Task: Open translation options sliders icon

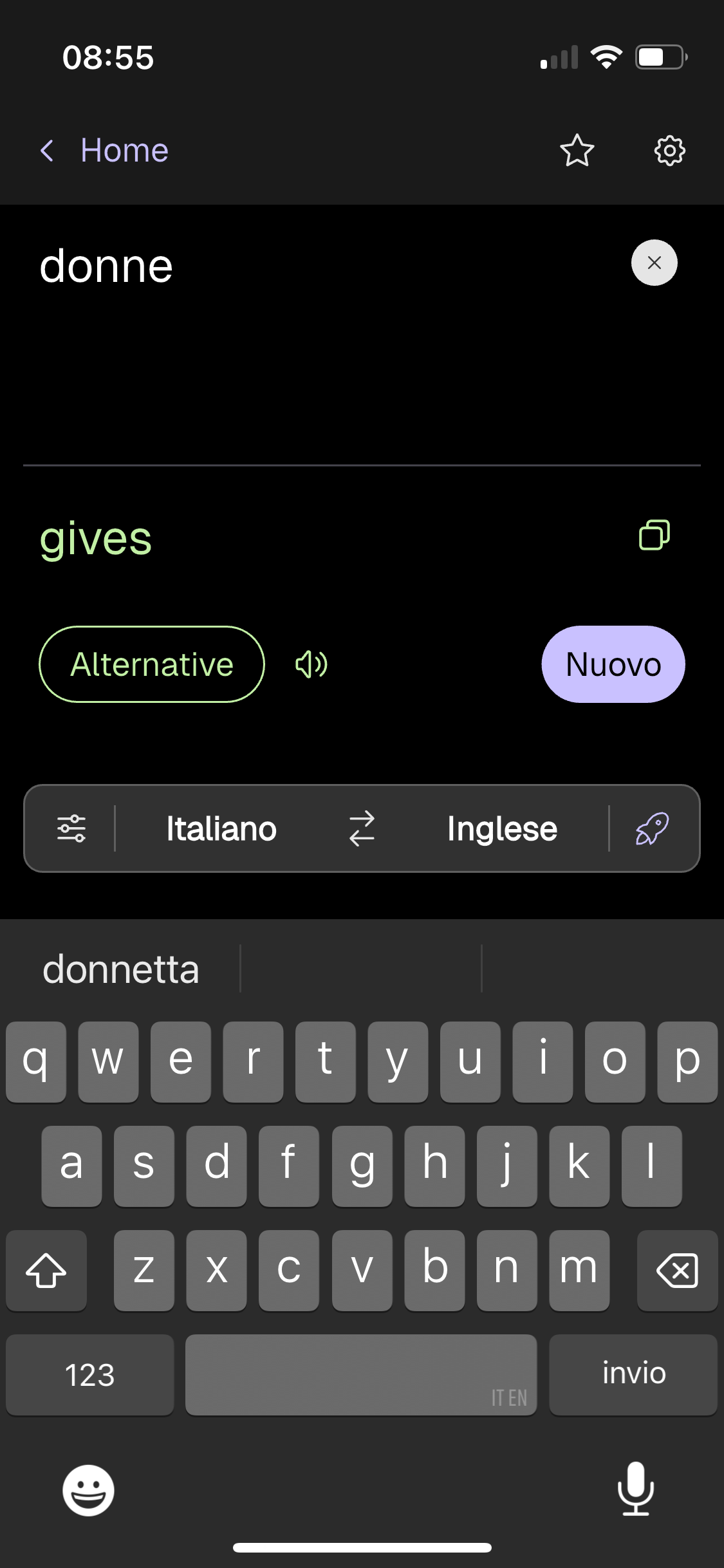Action: click(71, 828)
